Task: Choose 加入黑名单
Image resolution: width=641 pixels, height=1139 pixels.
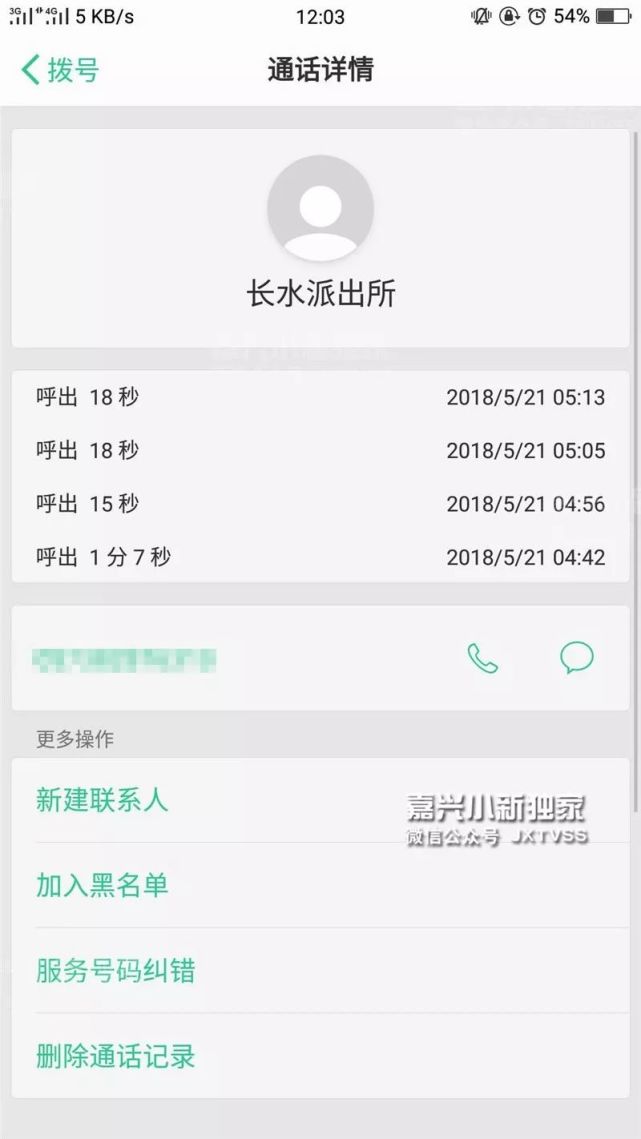Action: [320, 885]
